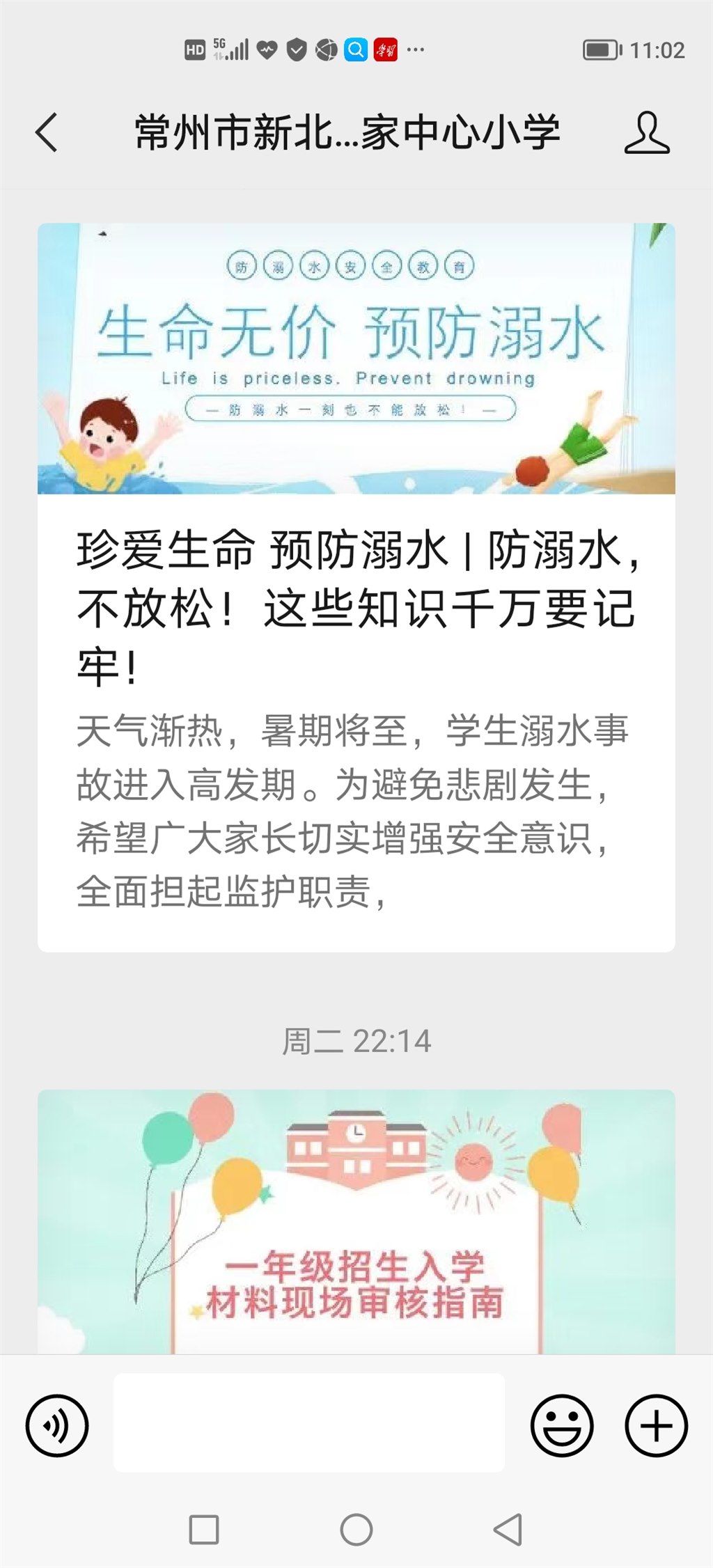Open the plus attachment menu
This screenshot has width=713, height=1568.
point(656,1425)
